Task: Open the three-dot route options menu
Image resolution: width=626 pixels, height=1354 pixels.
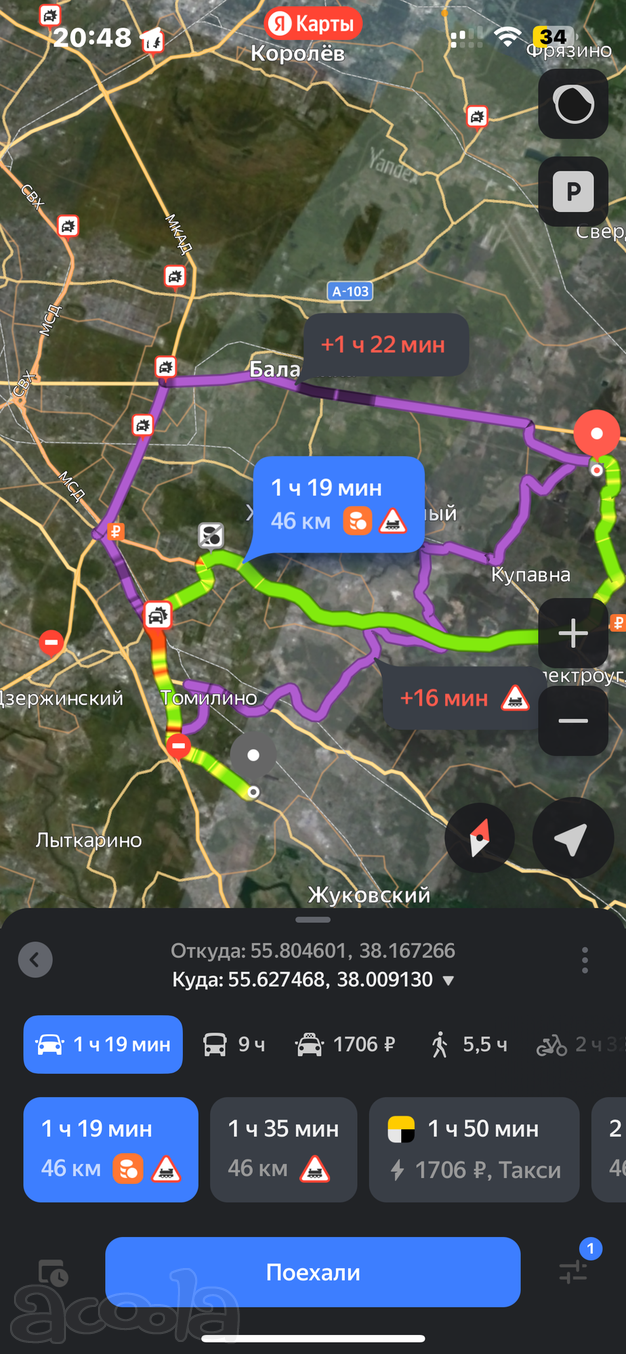Action: click(585, 961)
